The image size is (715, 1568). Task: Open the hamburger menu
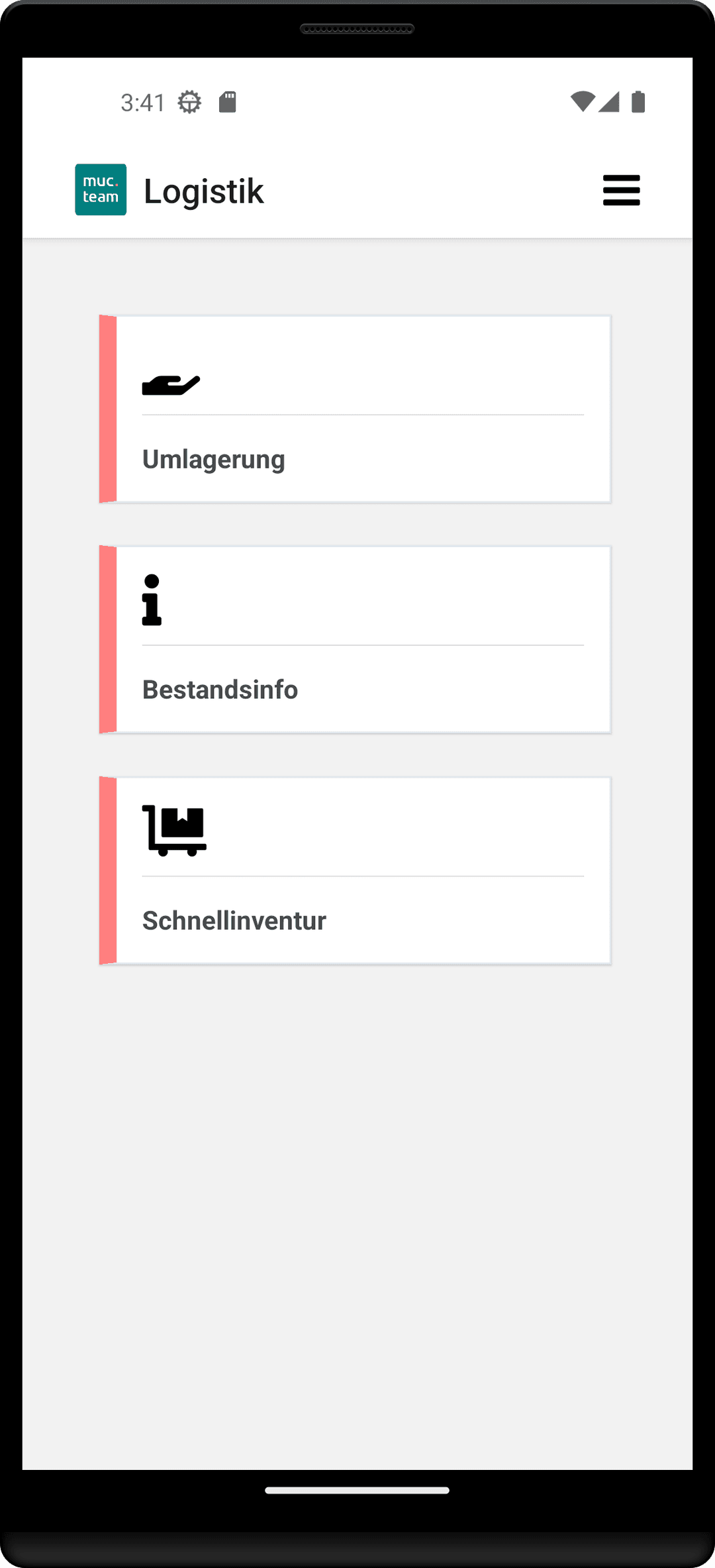621,190
